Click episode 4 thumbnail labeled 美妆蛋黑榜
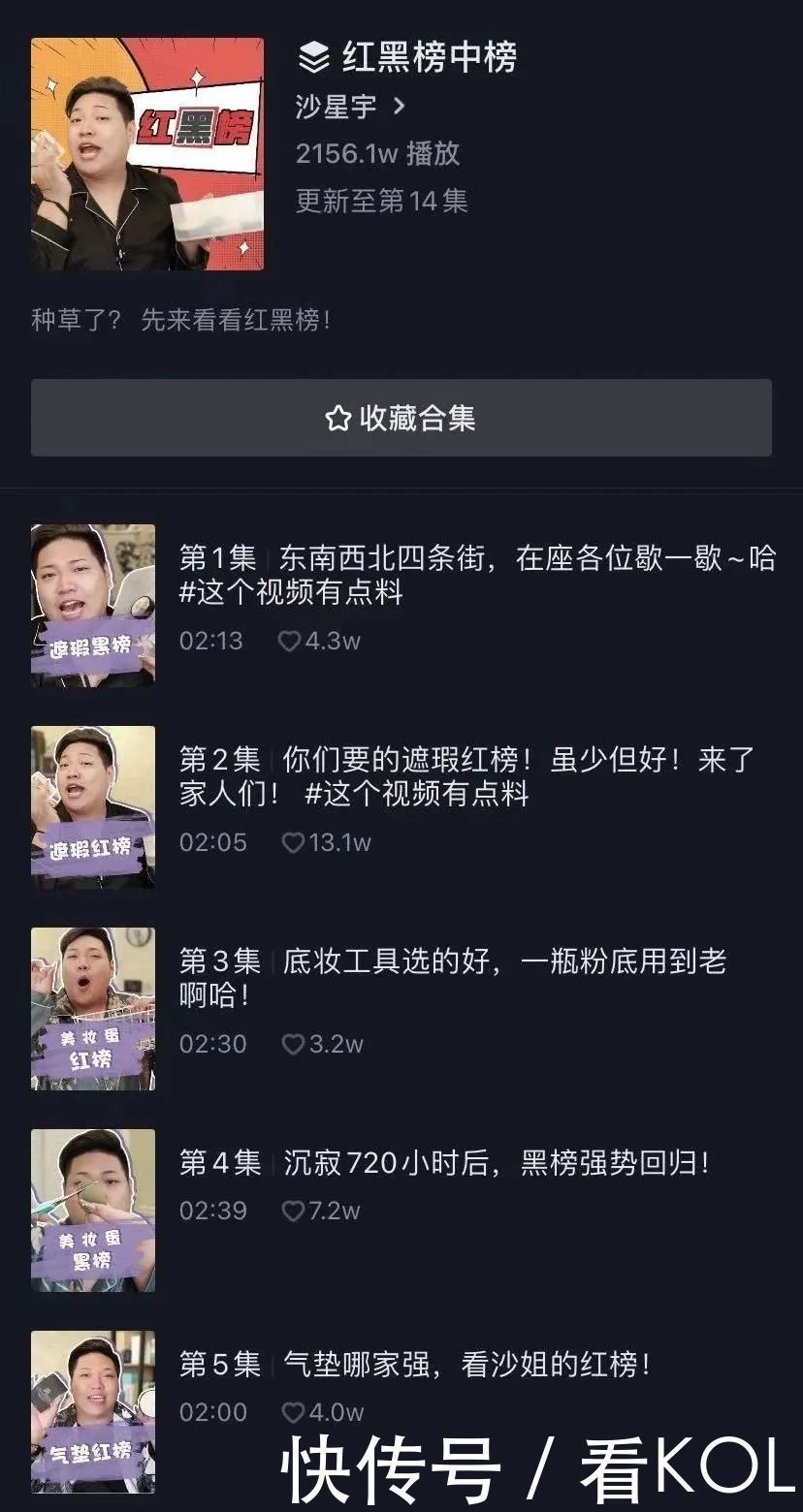The width and height of the screenshot is (803, 1512). tap(93, 1211)
